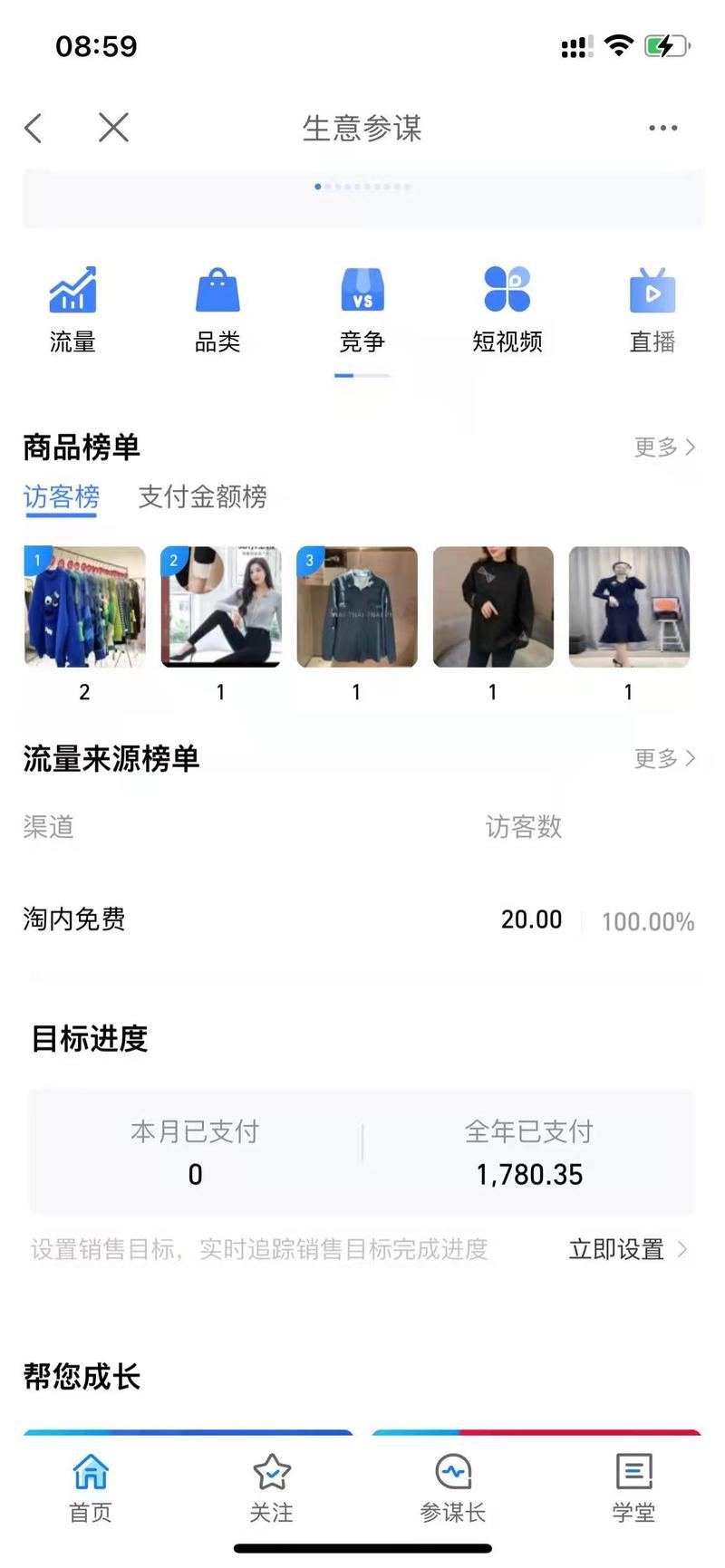
Task: Expand 更多 next to 商品榜单
Action: coord(664,447)
